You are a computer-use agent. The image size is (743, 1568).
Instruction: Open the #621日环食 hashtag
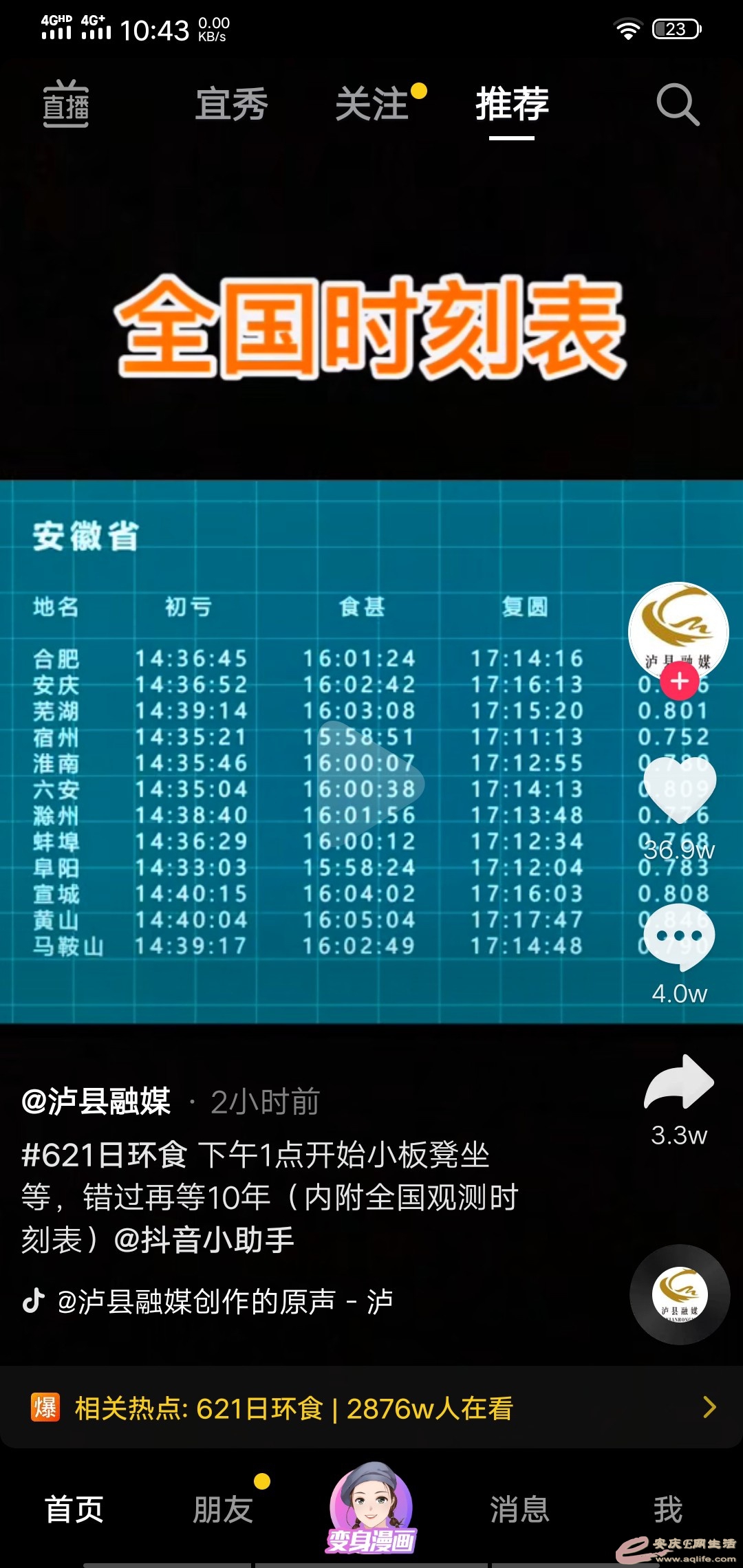pos(105,1155)
